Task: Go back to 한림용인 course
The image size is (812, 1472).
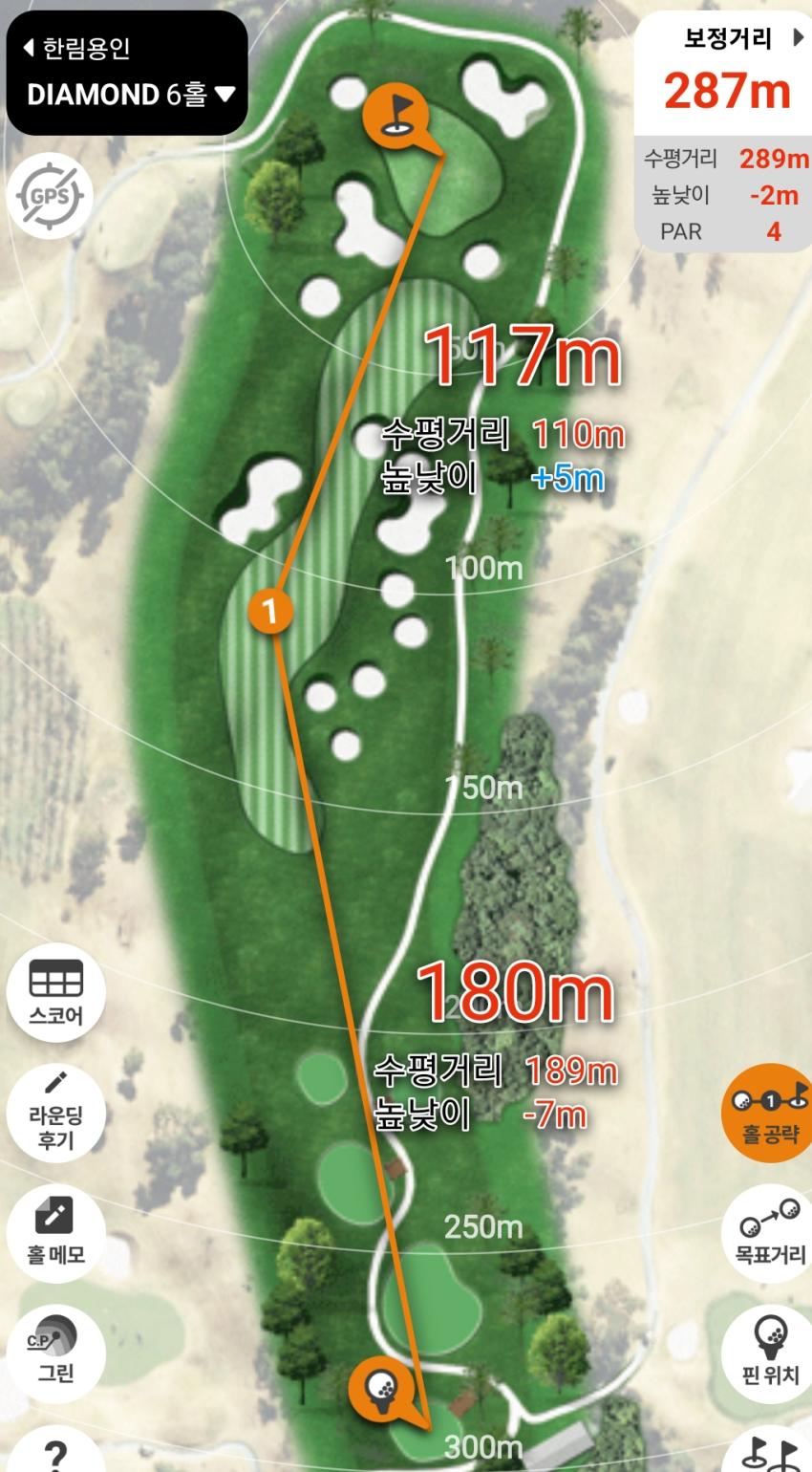Action: 78,48
